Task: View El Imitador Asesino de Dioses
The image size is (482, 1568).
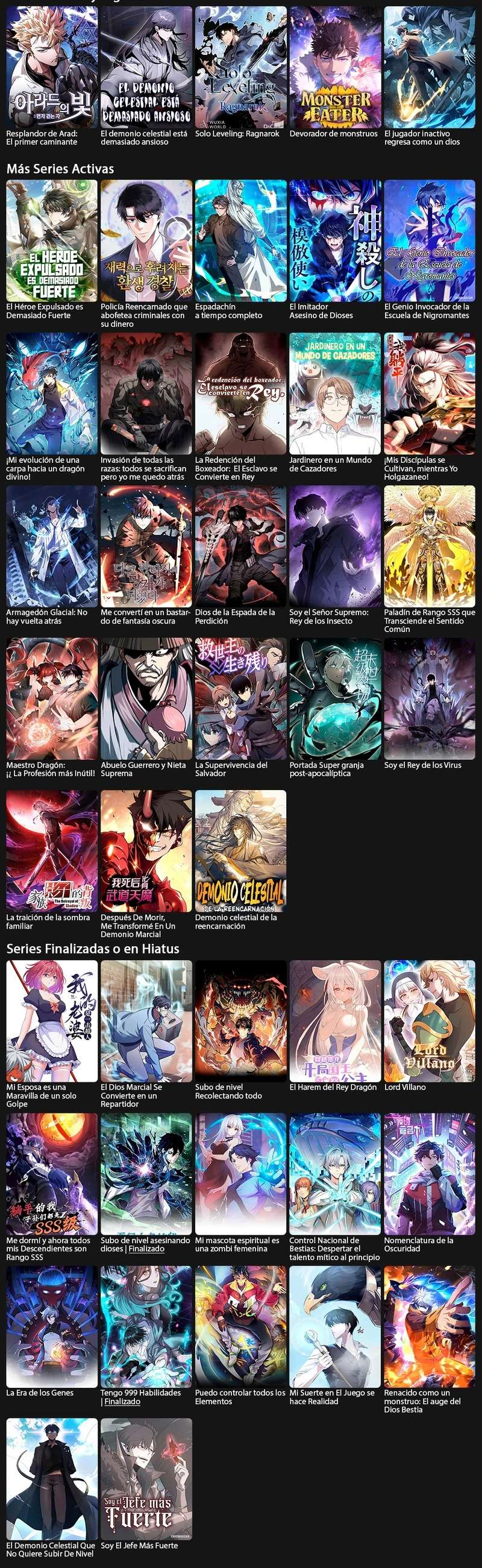Action: (336, 240)
